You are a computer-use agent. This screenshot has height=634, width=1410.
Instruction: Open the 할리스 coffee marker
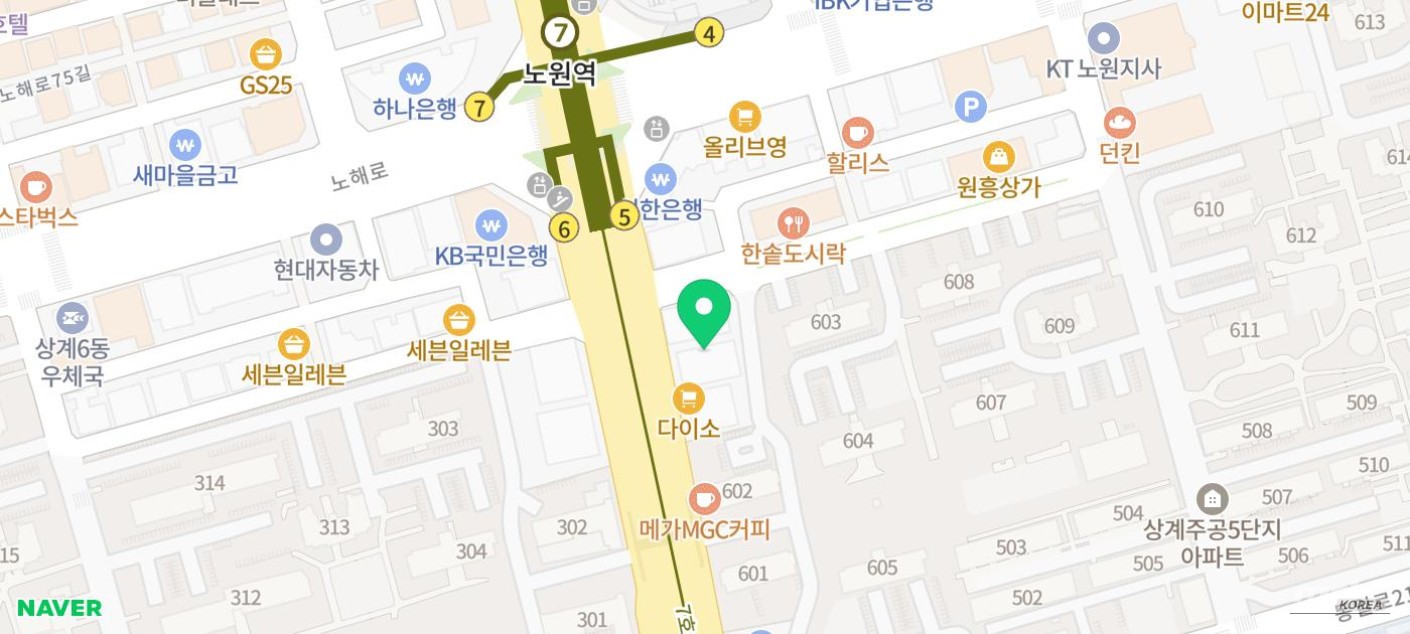857,132
